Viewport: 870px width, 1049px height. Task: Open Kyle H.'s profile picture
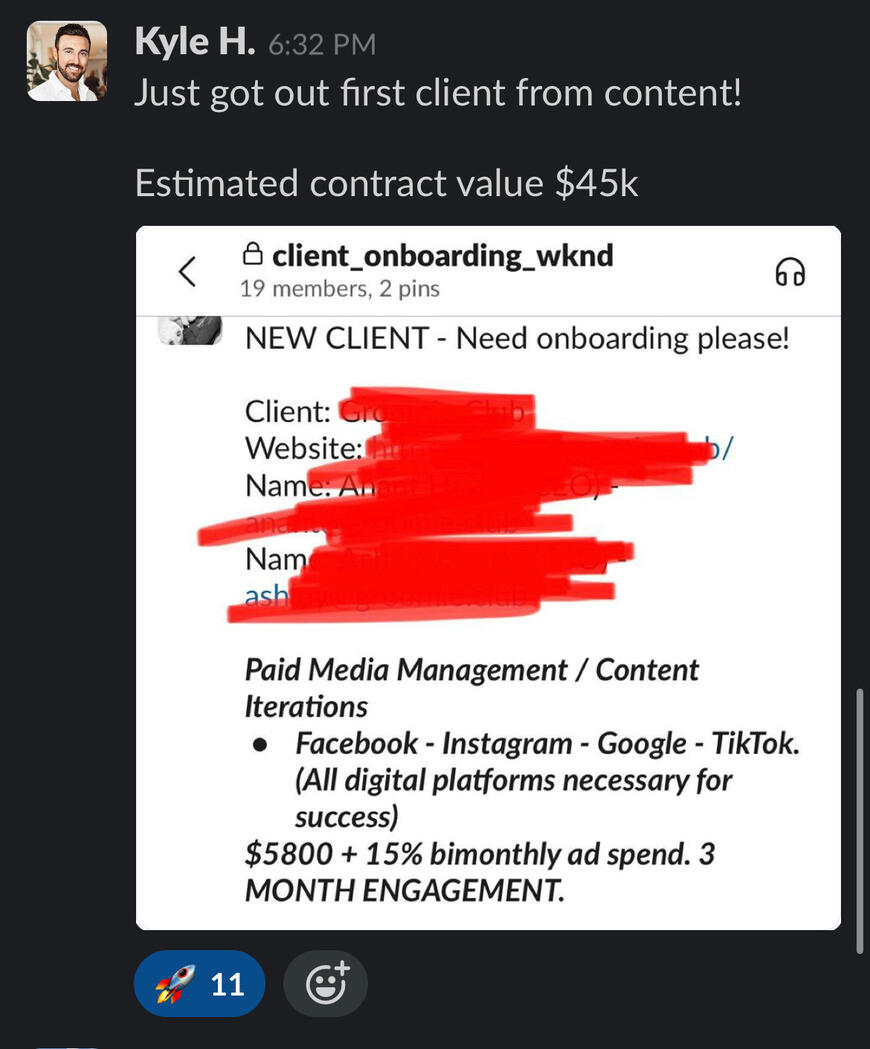tap(67, 61)
